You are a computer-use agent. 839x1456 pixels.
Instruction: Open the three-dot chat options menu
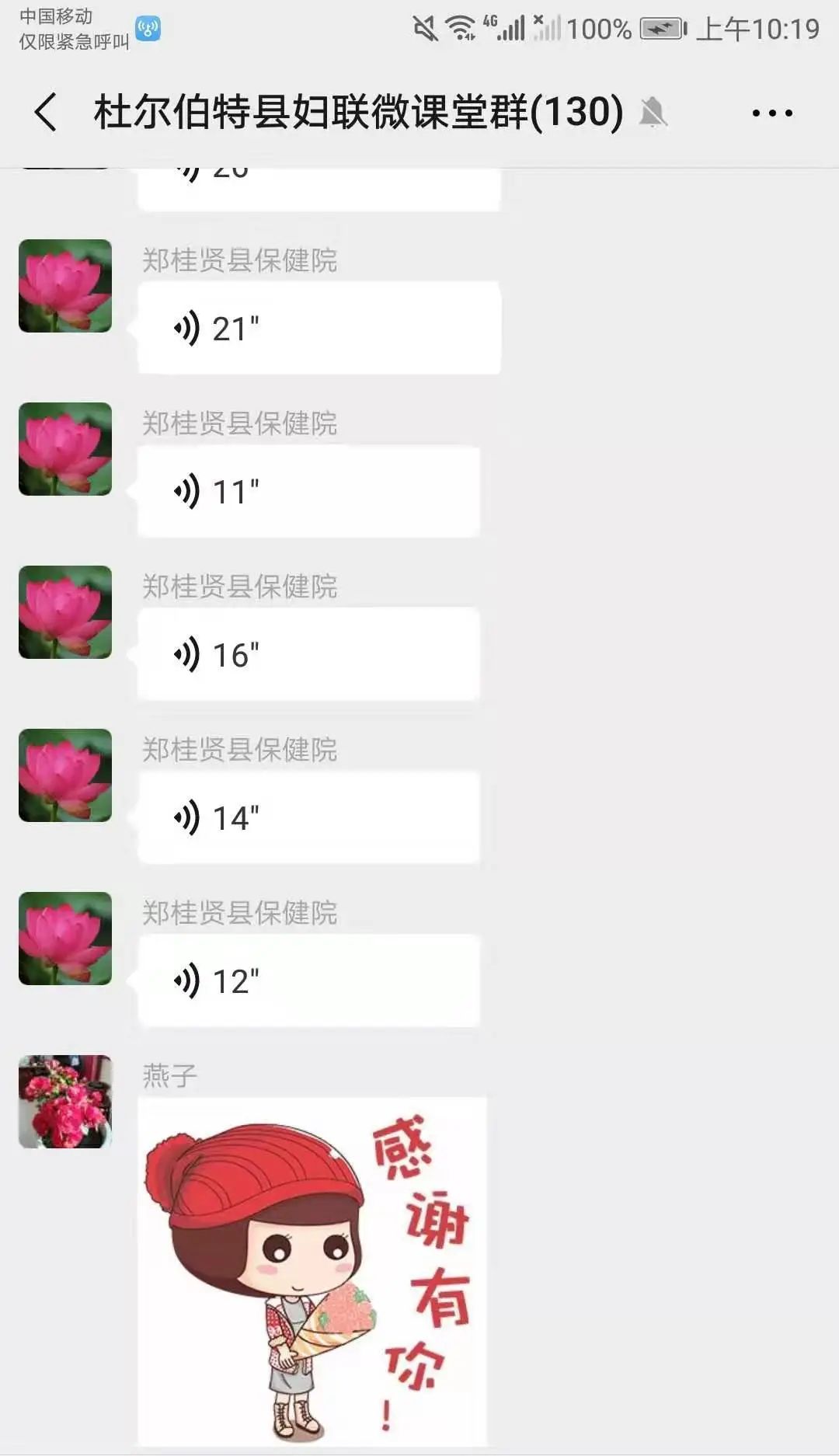click(x=771, y=113)
